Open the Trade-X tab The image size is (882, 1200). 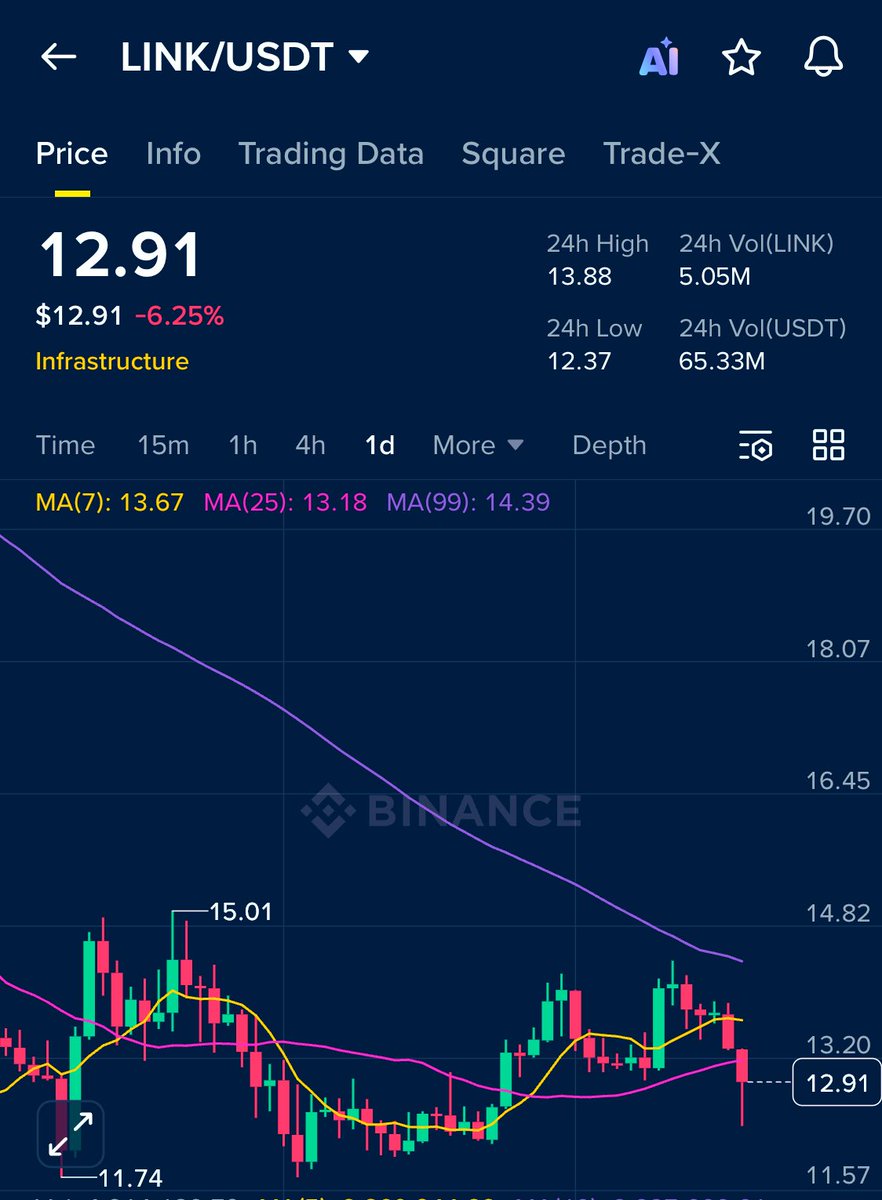coord(662,154)
